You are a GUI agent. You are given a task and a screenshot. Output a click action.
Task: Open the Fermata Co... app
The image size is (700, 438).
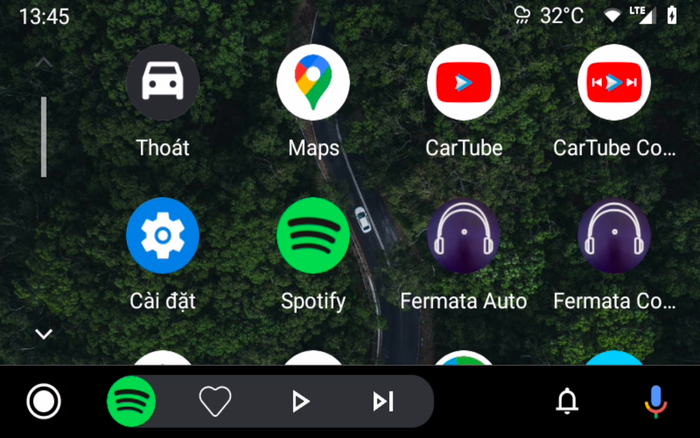[x=614, y=235]
